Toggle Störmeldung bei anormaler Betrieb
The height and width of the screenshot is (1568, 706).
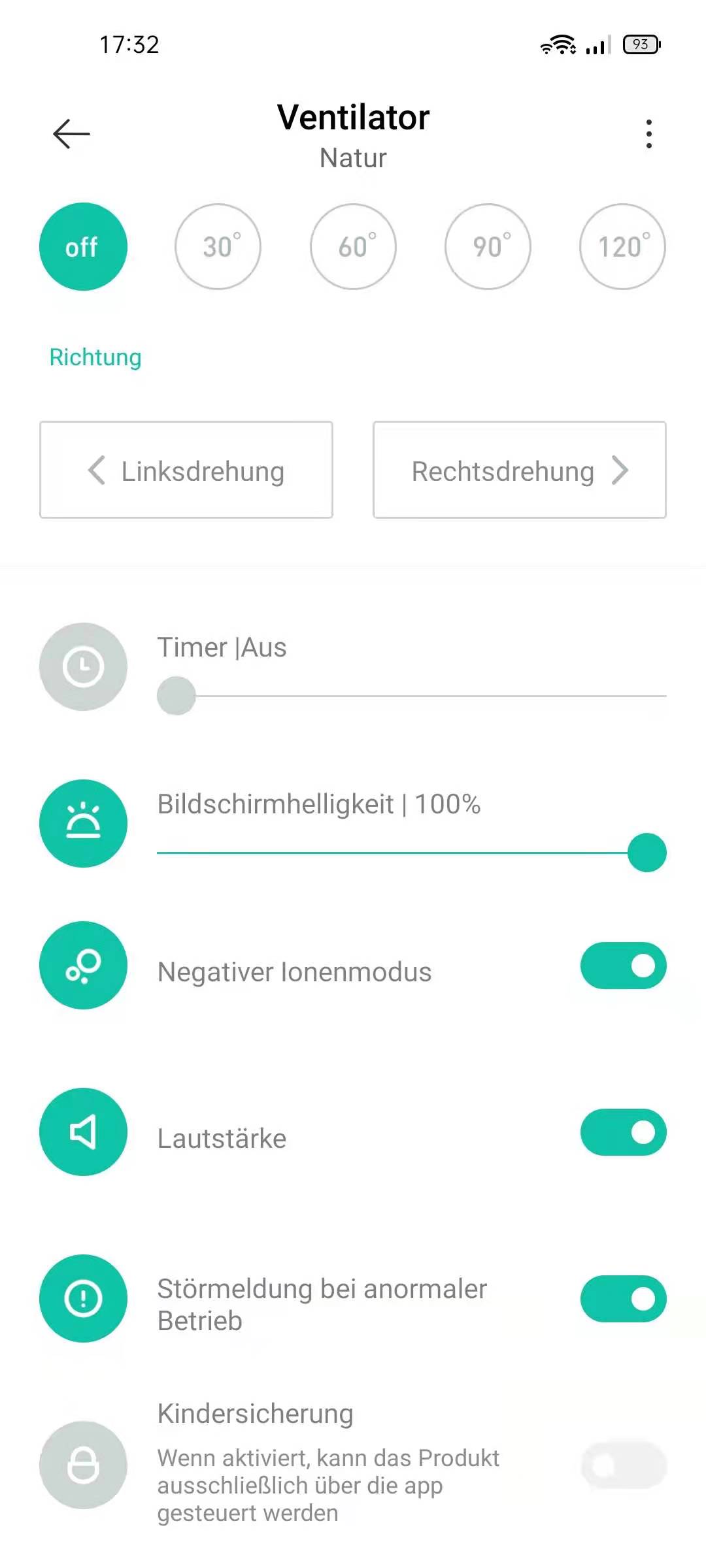[624, 1299]
